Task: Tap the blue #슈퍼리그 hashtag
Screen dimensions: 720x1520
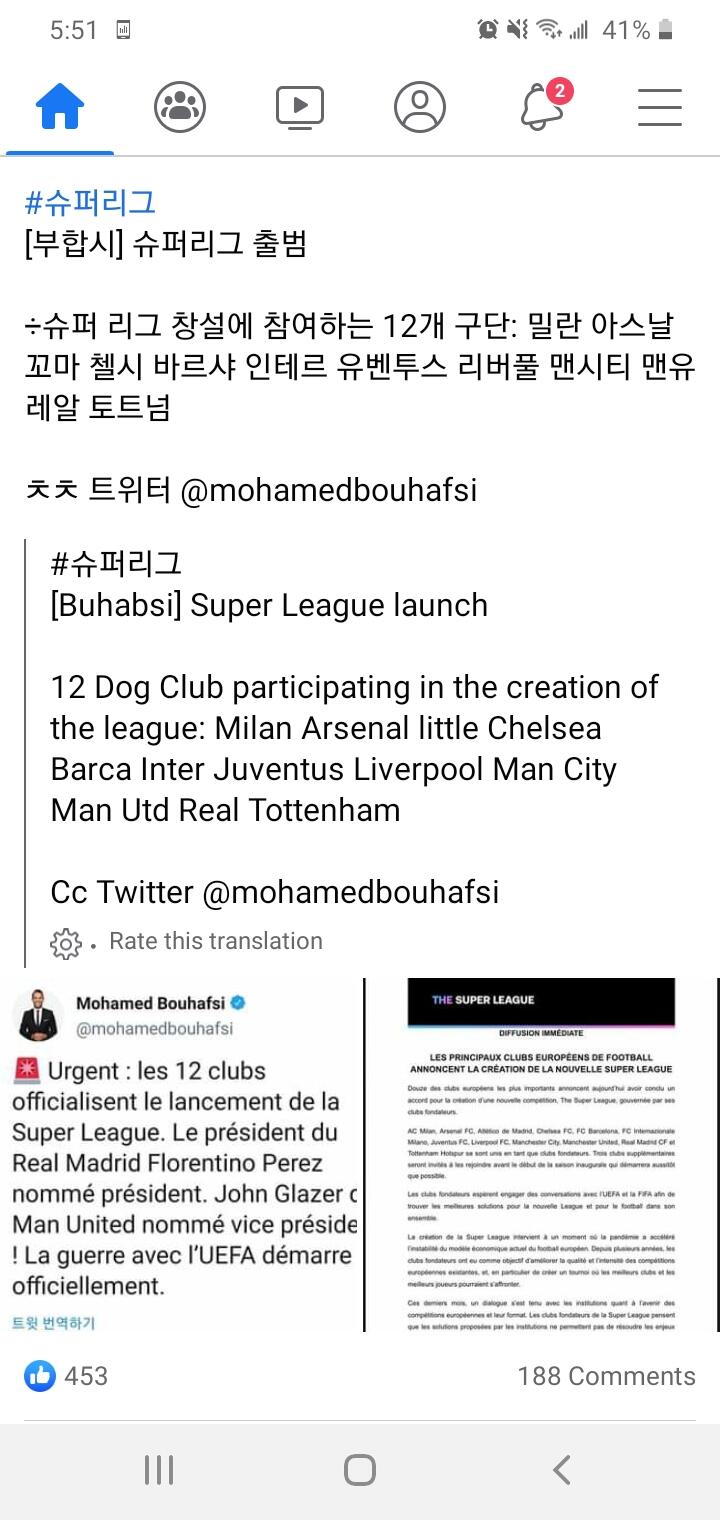Action: click(x=90, y=202)
